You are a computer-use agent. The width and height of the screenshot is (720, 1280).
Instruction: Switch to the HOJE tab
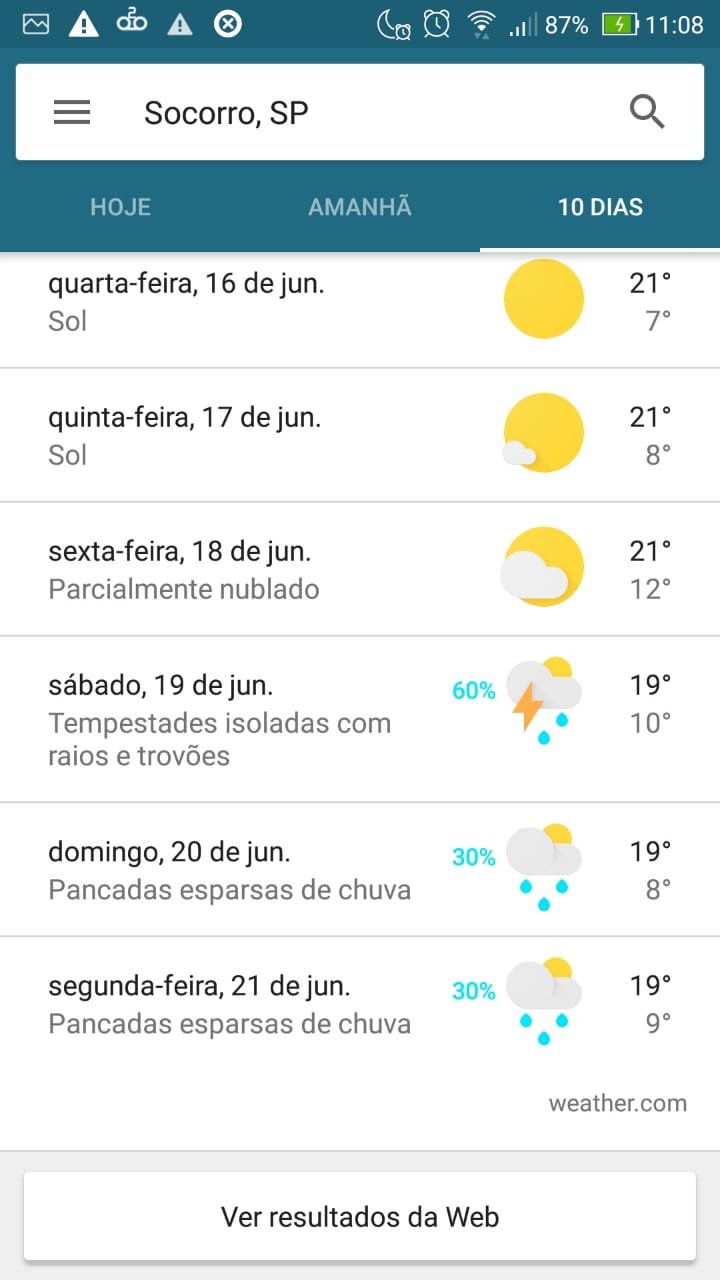(x=120, y=207)
